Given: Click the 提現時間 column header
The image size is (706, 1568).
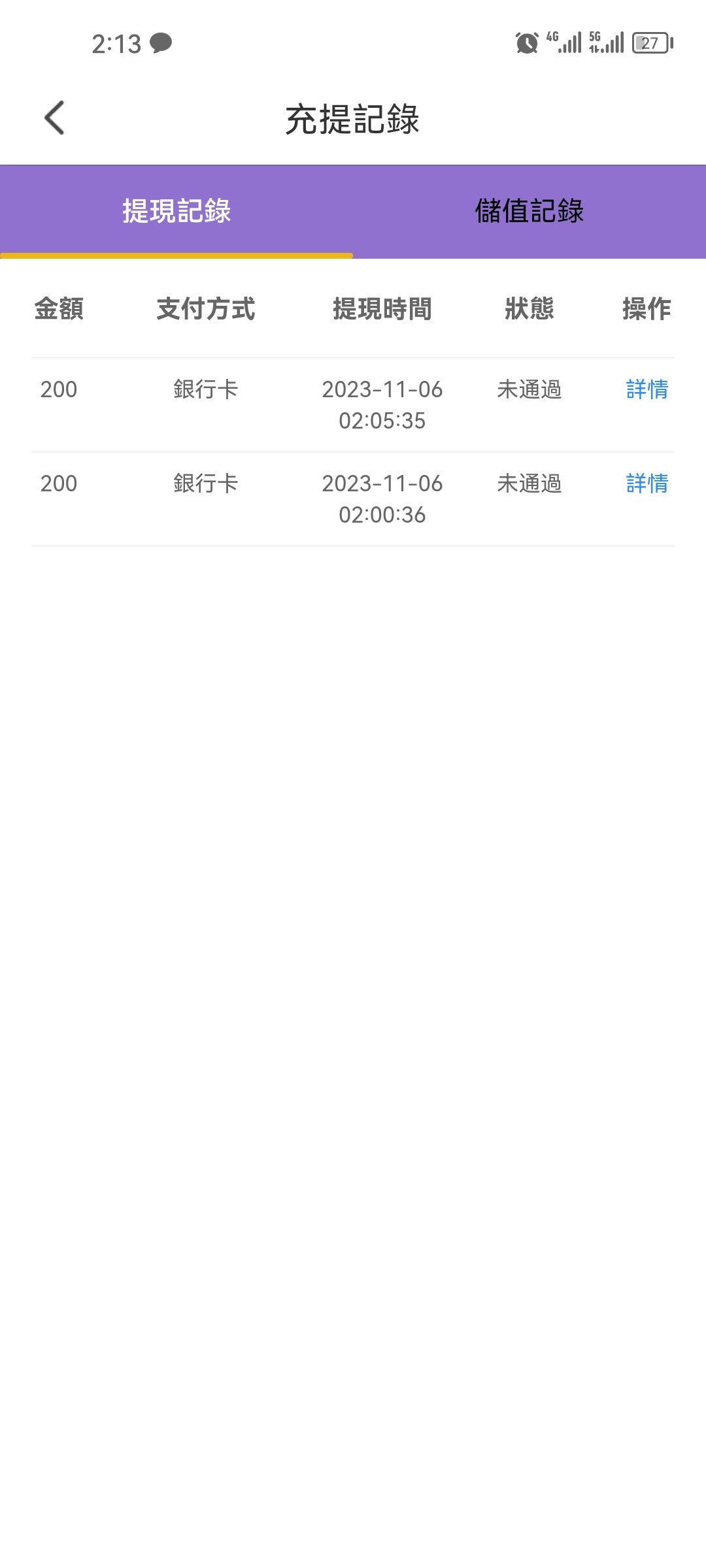Looking at the screenshot, I should (382, 310).
